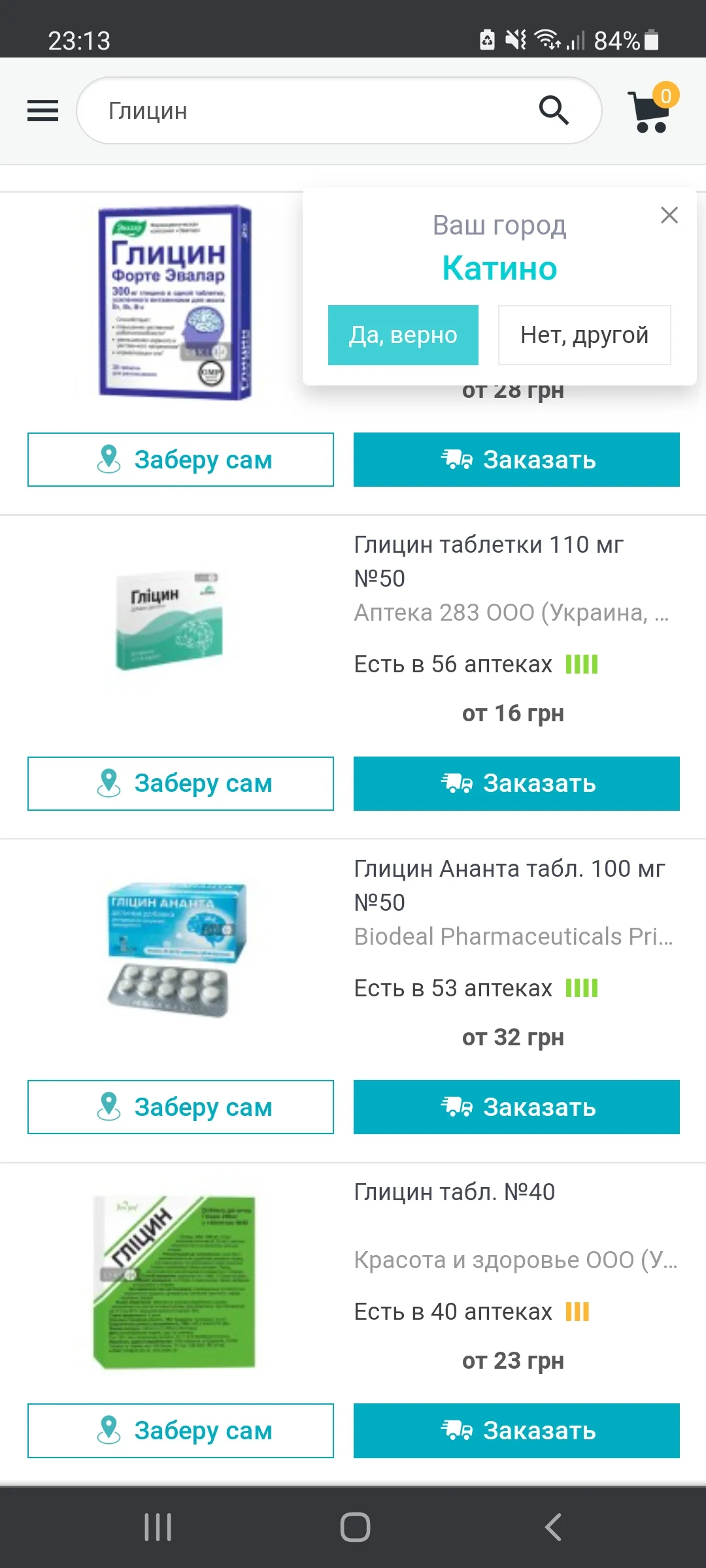Close the Ваш город popup
The width and height of the screenshot is (706, 1568).
pyautogui.click(x=669, y=215)
